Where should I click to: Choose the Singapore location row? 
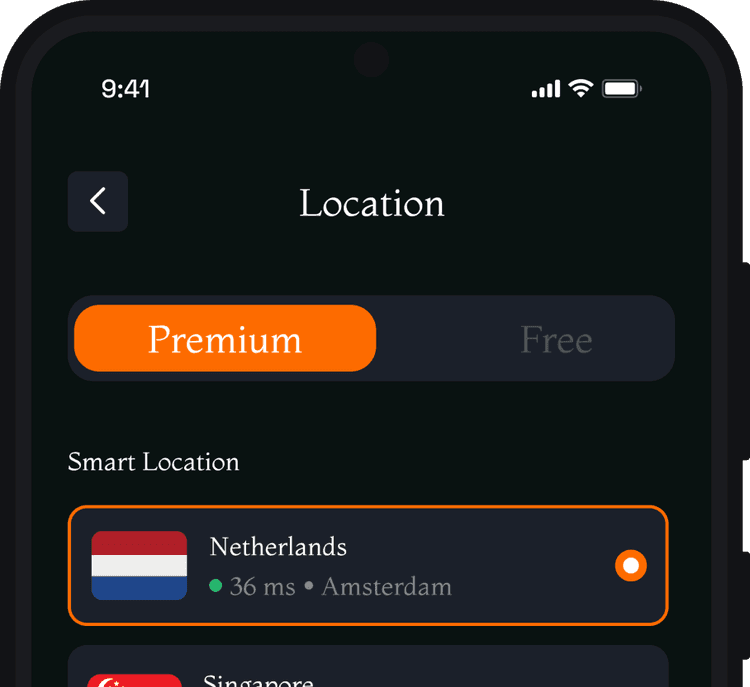(x=368, y=670)
